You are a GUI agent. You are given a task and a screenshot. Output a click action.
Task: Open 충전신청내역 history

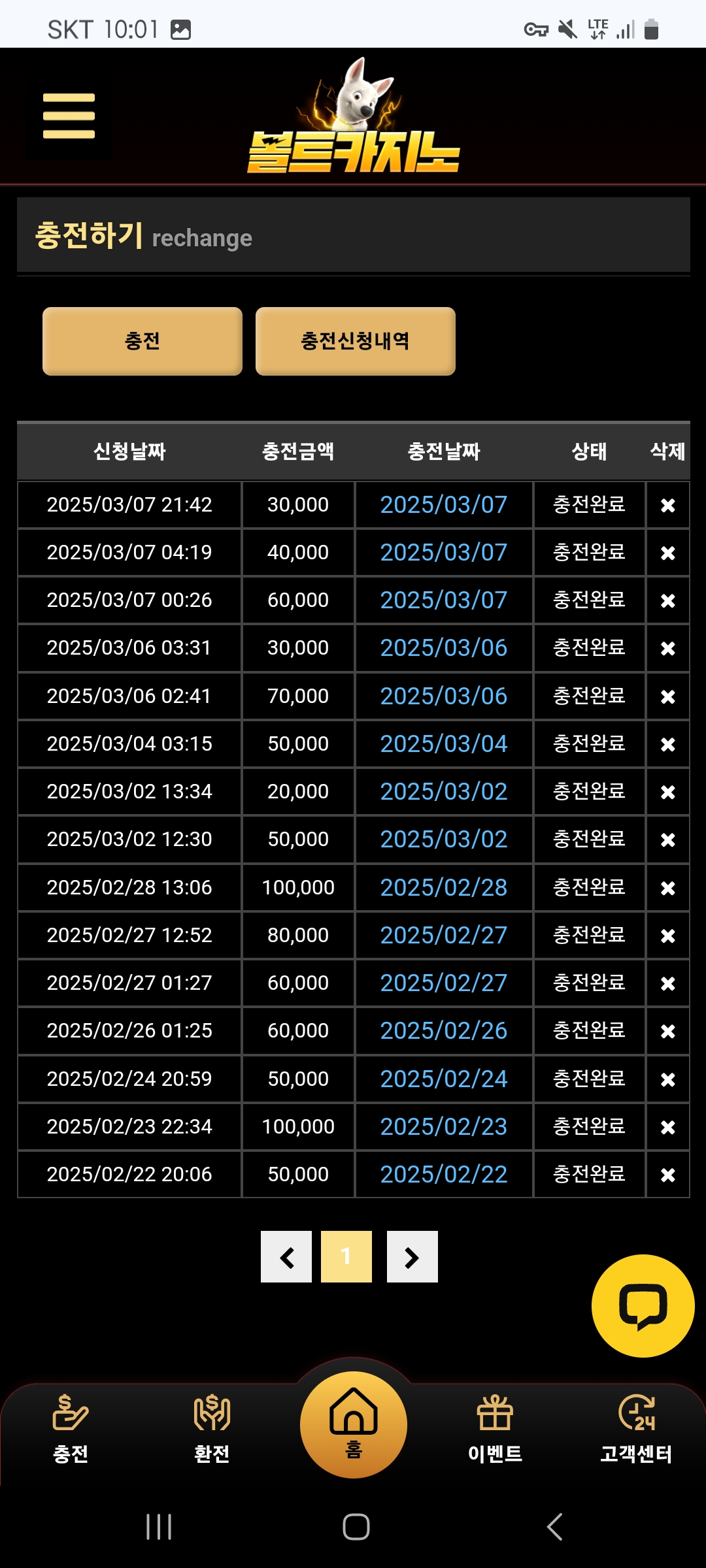click(x=355, y=341)
